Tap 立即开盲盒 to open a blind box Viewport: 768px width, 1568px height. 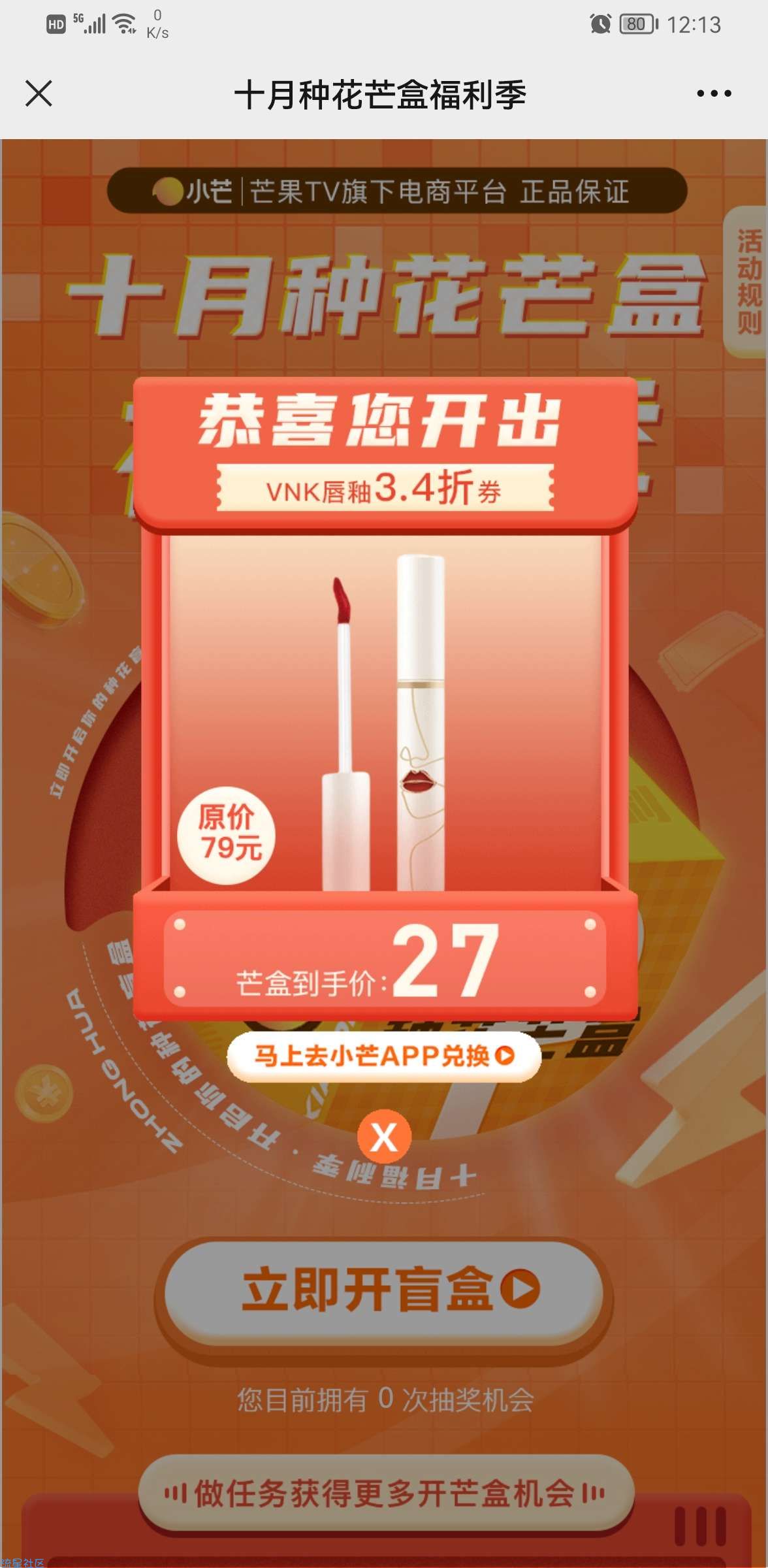tap(384, 1290)
